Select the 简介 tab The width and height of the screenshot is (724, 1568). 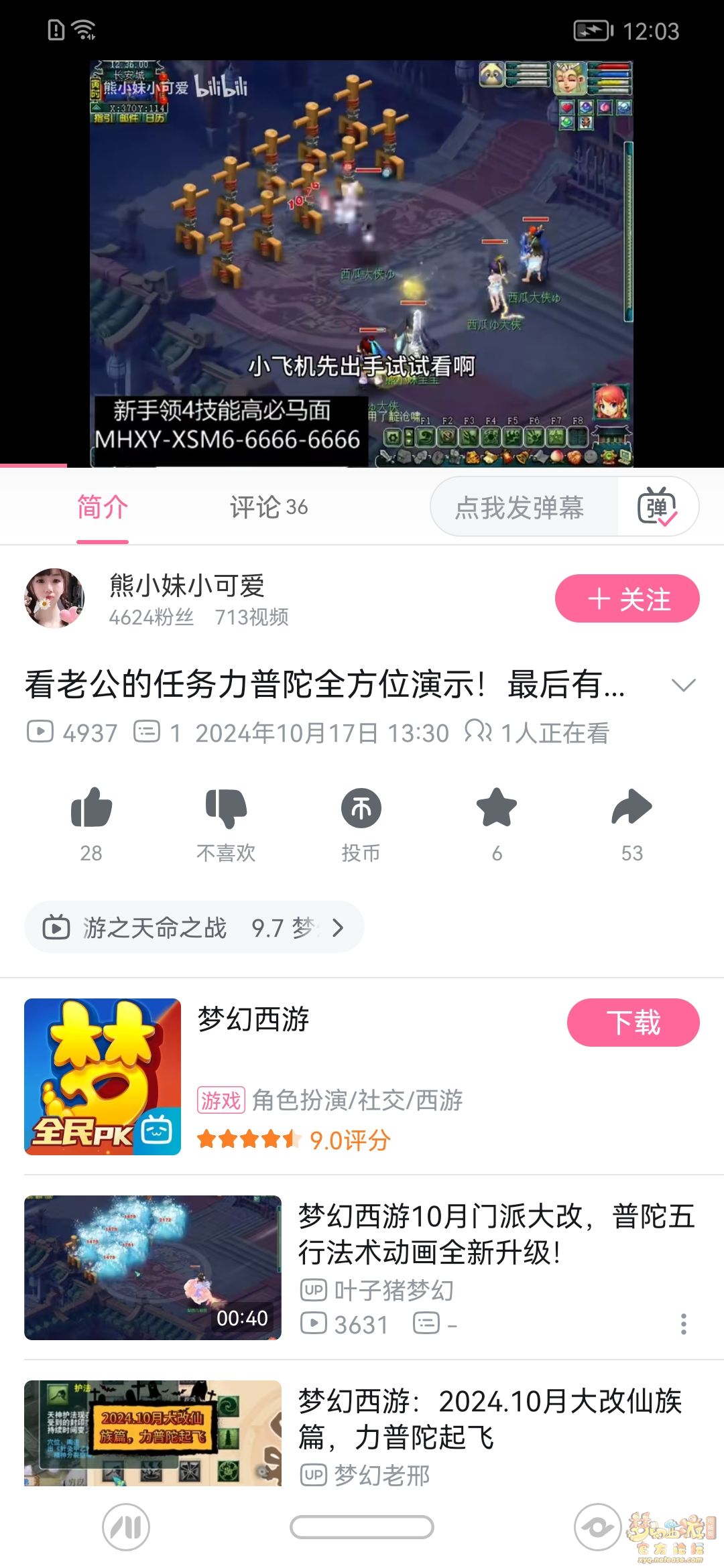pyautogui.click(x=102, y=507)
